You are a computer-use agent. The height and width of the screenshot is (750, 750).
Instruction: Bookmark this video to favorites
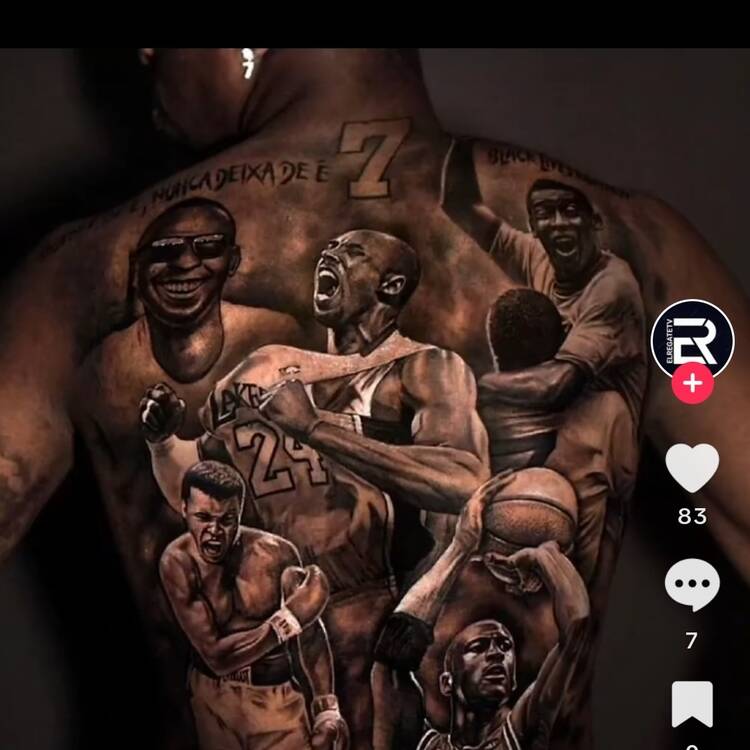point(692,704)
